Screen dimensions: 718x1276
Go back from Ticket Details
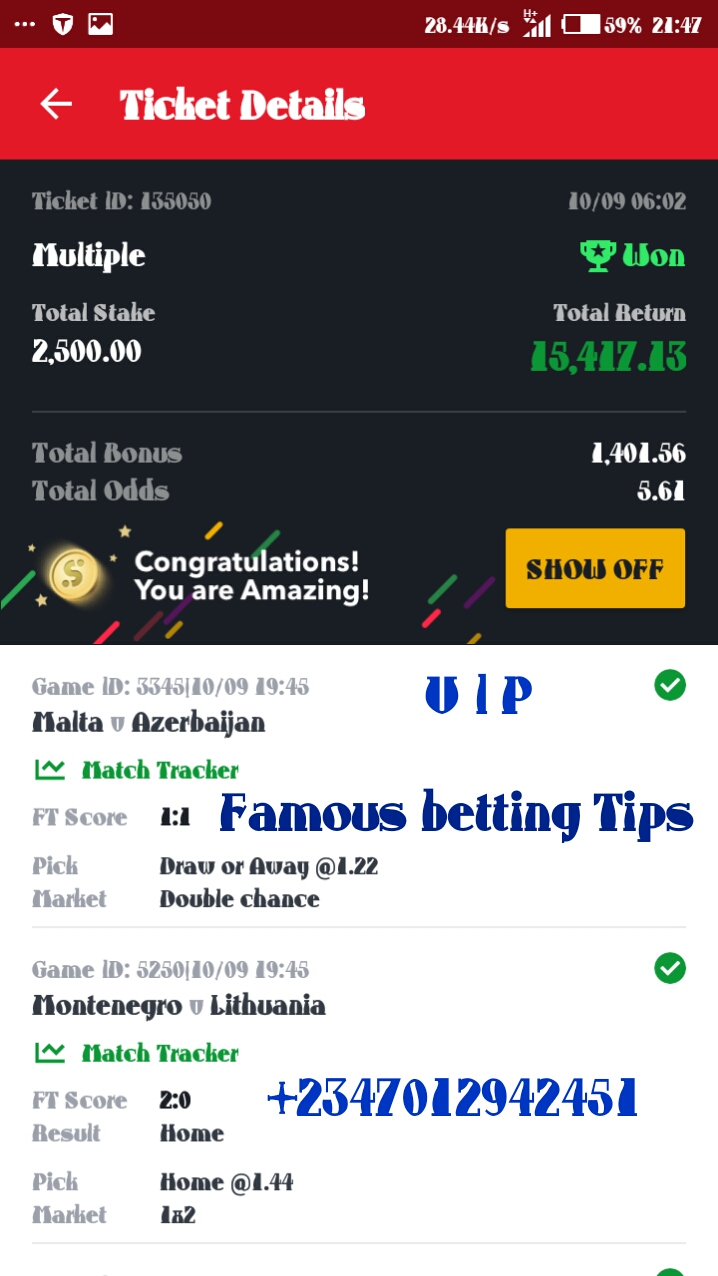[x=56, y=104]
